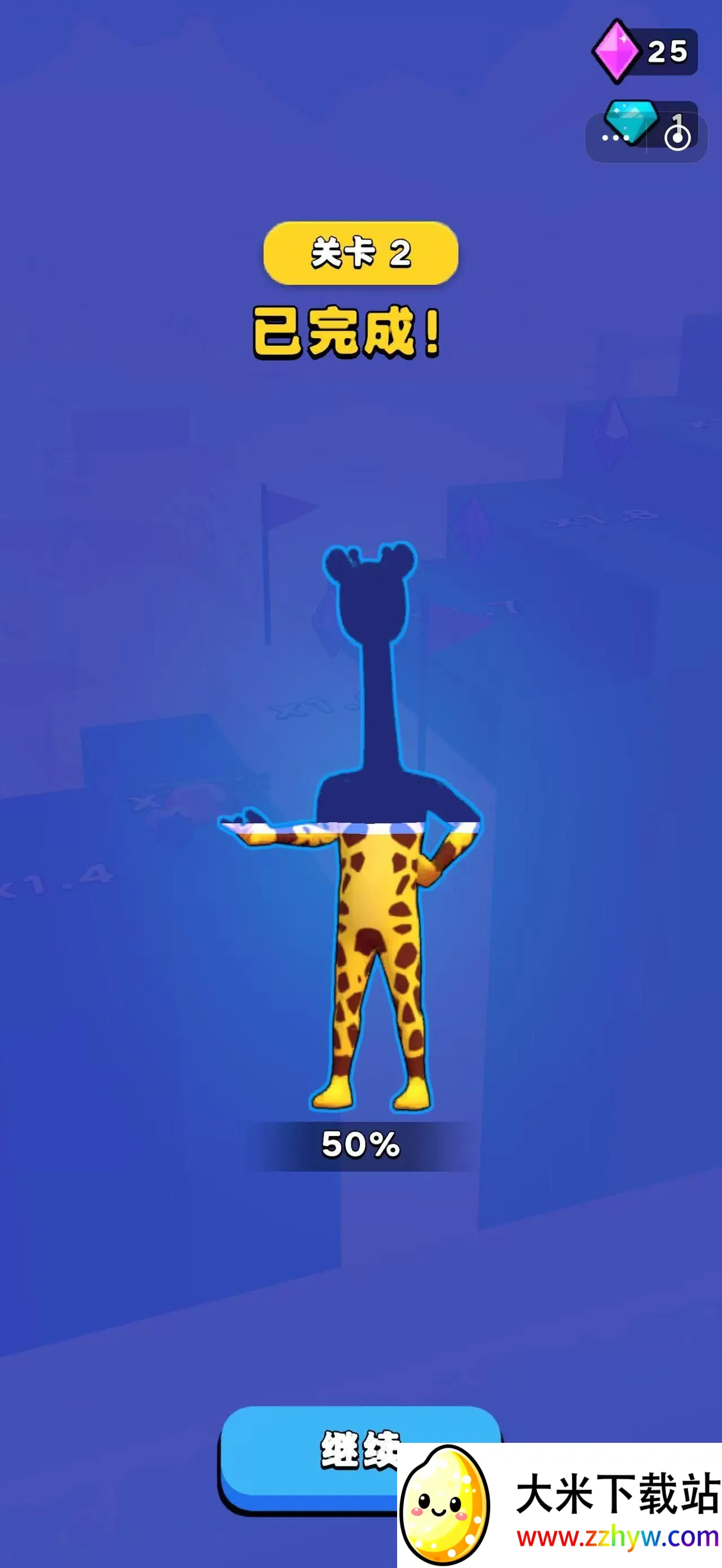Open the mini-program three-dot menu
Image resolution: width=722 pixels, height=1568 pixels.
click(615, 138)
